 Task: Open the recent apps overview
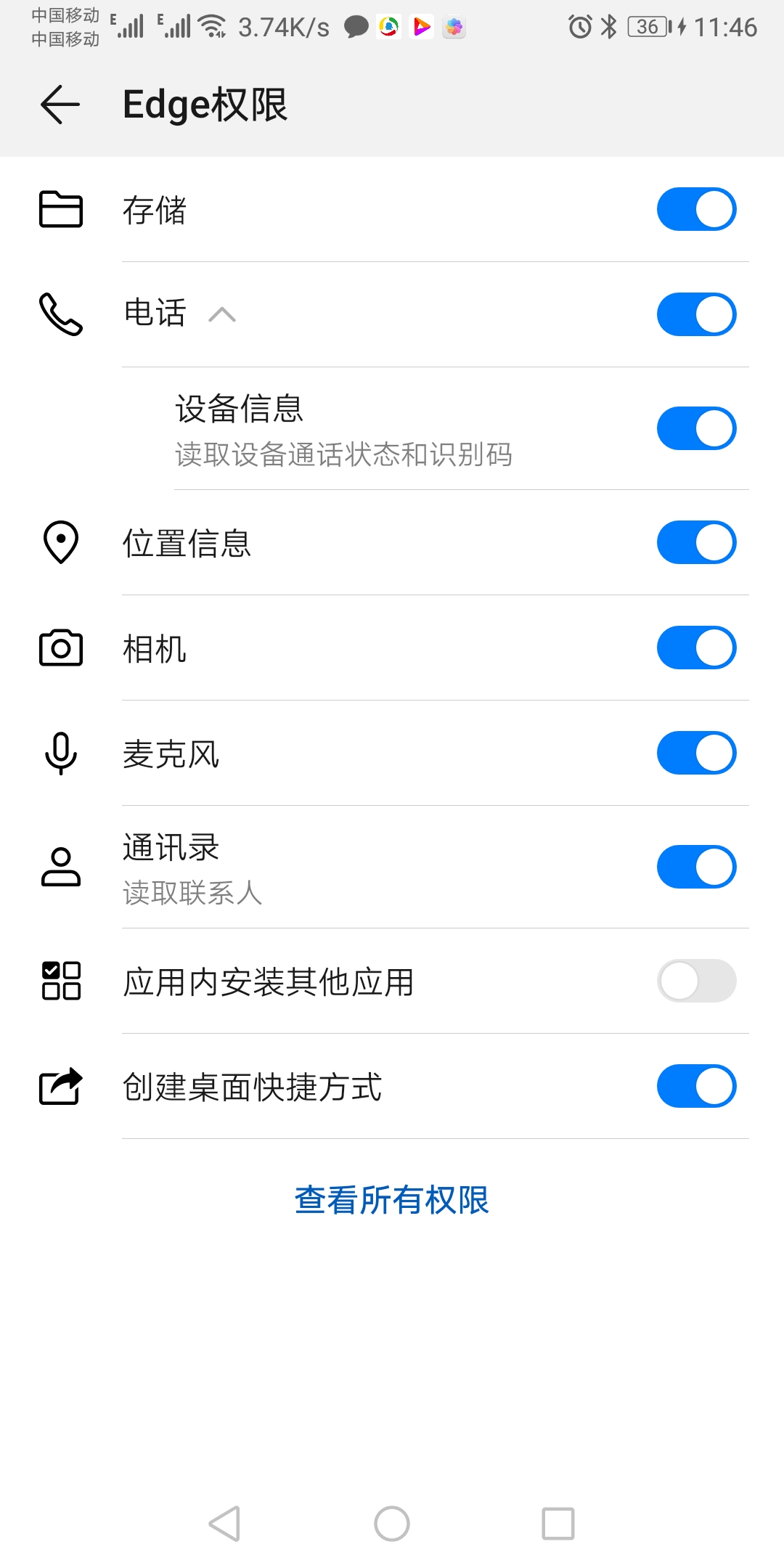(558, 1523)
